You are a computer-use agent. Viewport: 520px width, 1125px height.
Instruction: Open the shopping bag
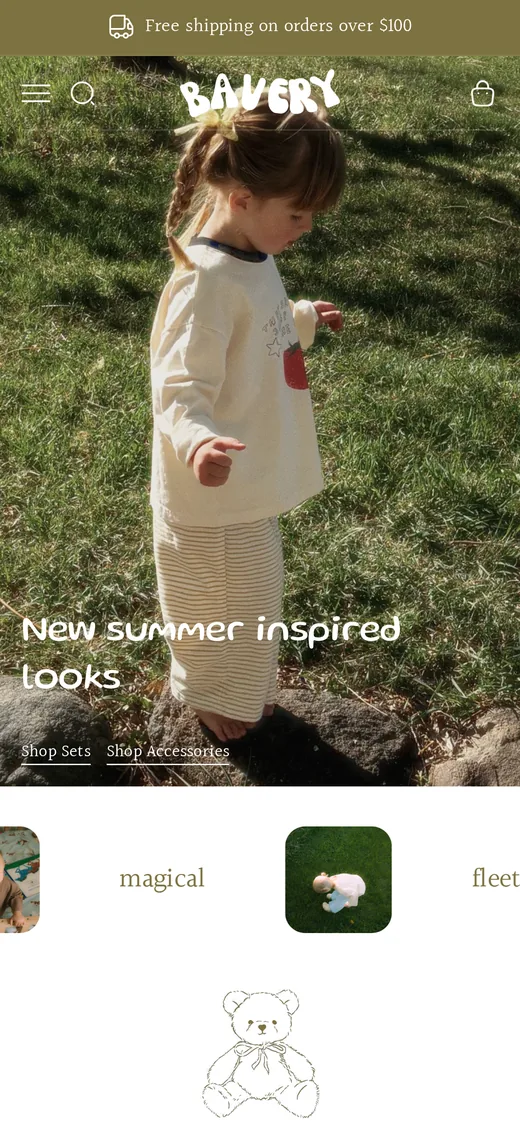tap(483, 93)
